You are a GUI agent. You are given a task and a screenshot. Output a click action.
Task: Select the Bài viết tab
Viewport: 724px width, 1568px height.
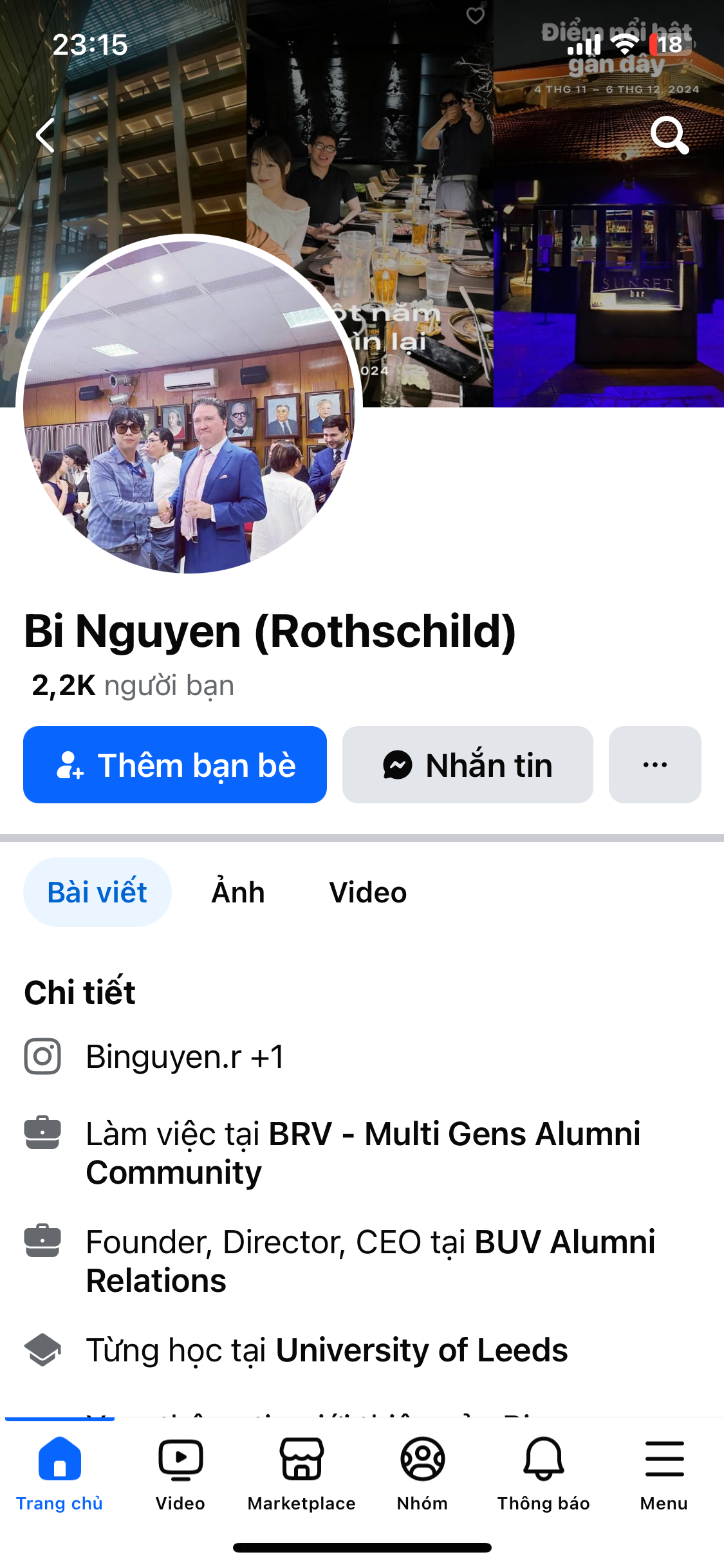click(x=97, y=892)
